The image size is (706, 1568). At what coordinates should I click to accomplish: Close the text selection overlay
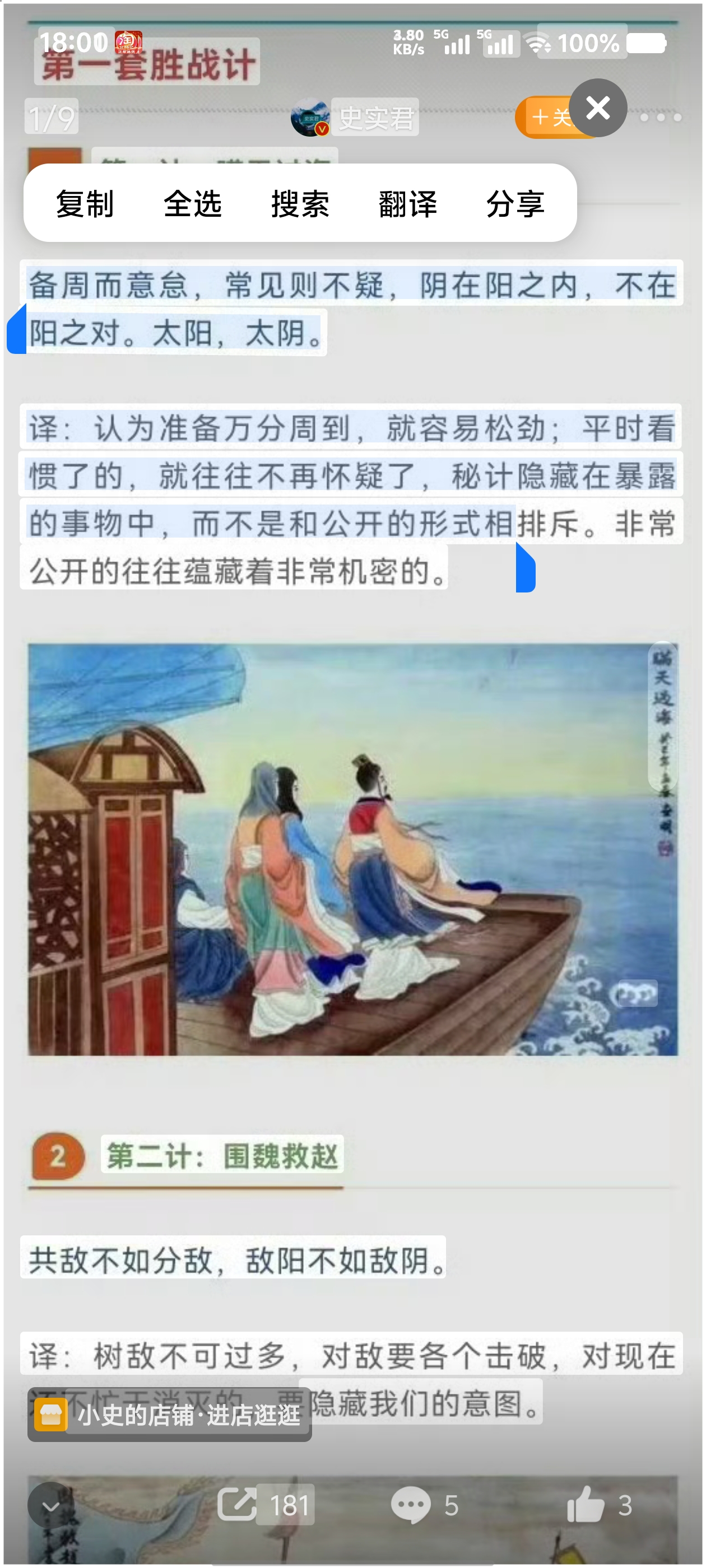[598, 108]
